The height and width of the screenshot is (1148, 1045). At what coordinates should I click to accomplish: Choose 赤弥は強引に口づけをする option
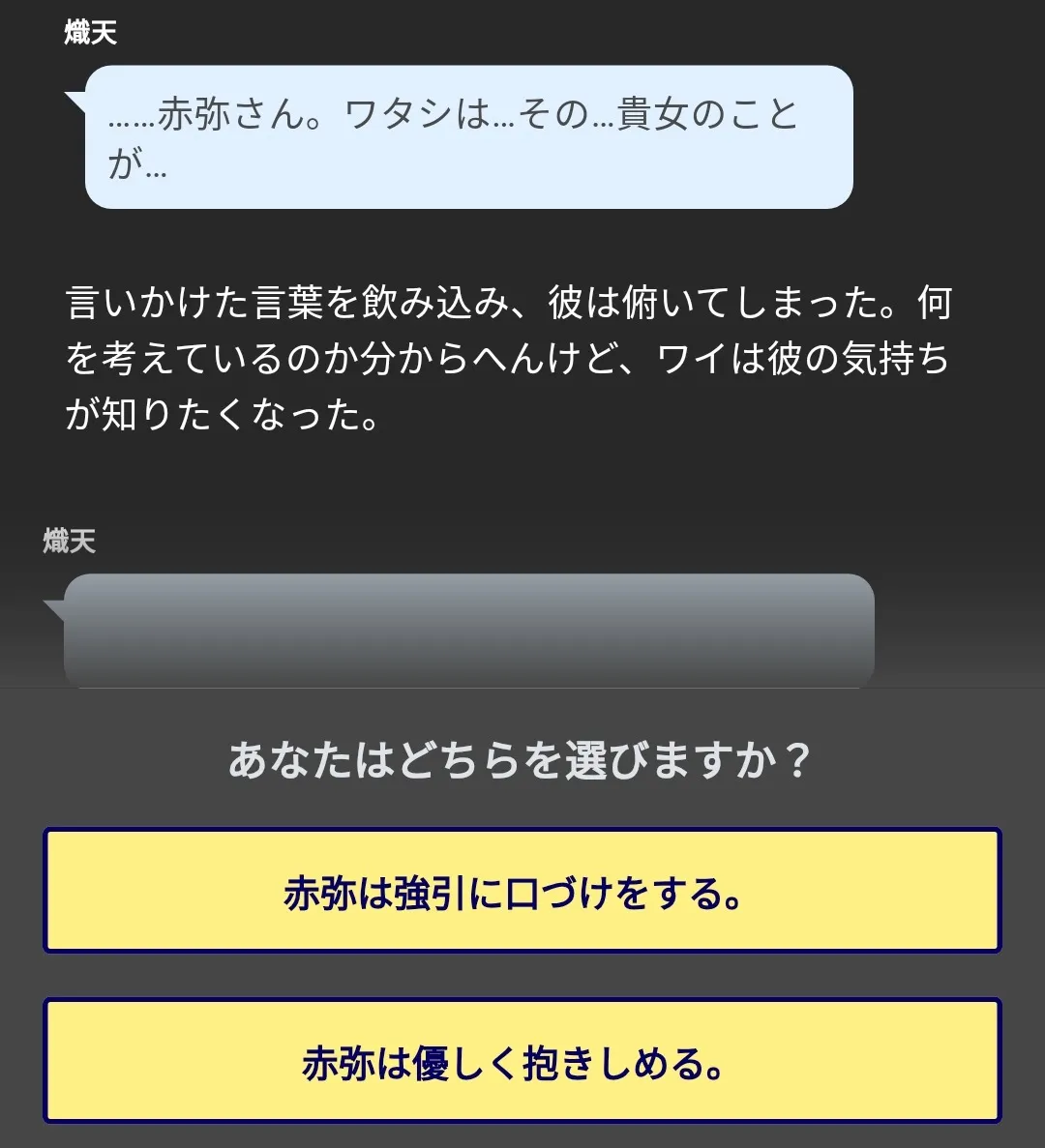point(522,892)
